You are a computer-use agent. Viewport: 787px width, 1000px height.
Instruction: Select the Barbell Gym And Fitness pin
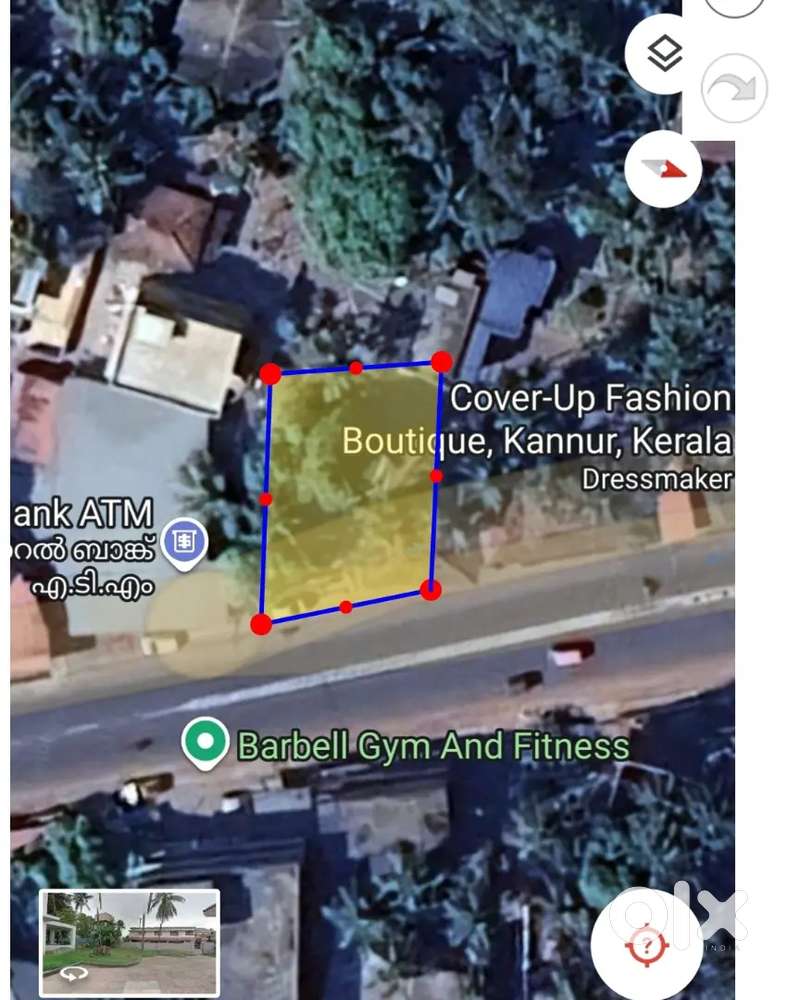(x=205, y=743)
